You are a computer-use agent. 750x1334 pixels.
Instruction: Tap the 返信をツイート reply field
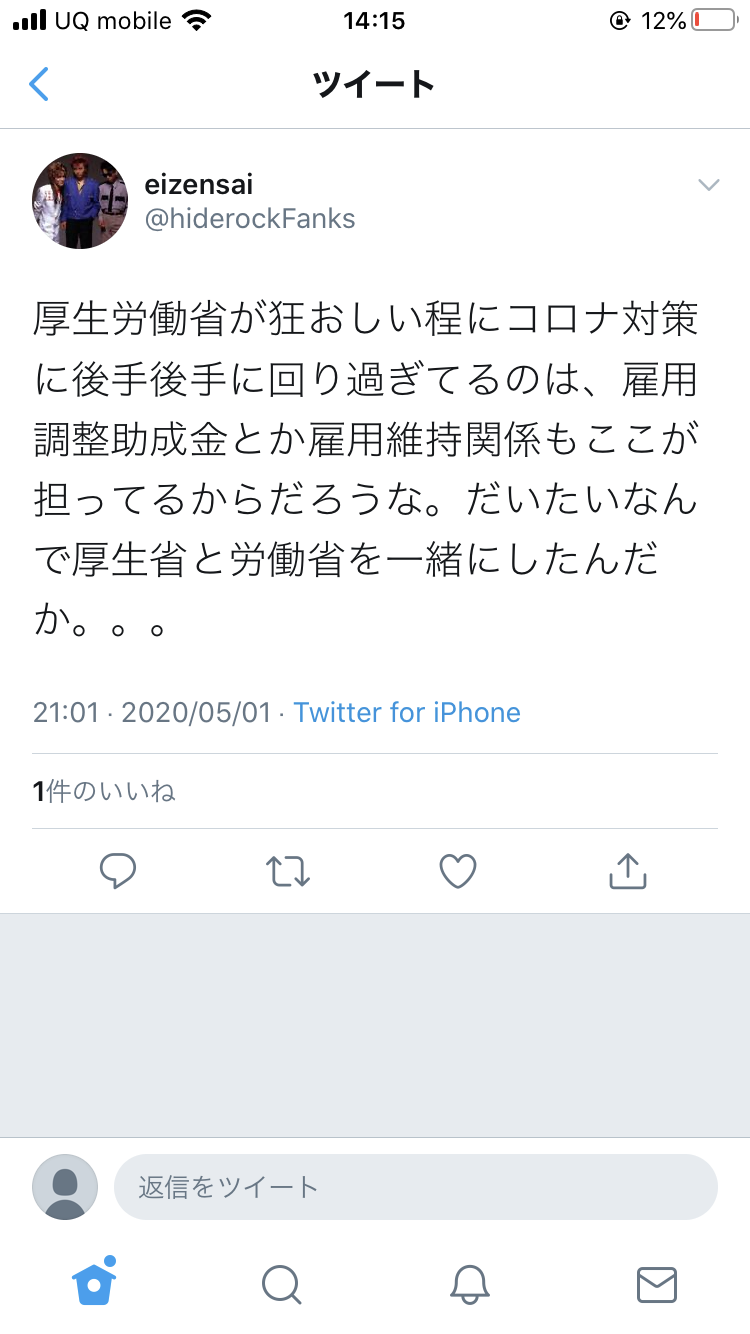point(416,1187)
